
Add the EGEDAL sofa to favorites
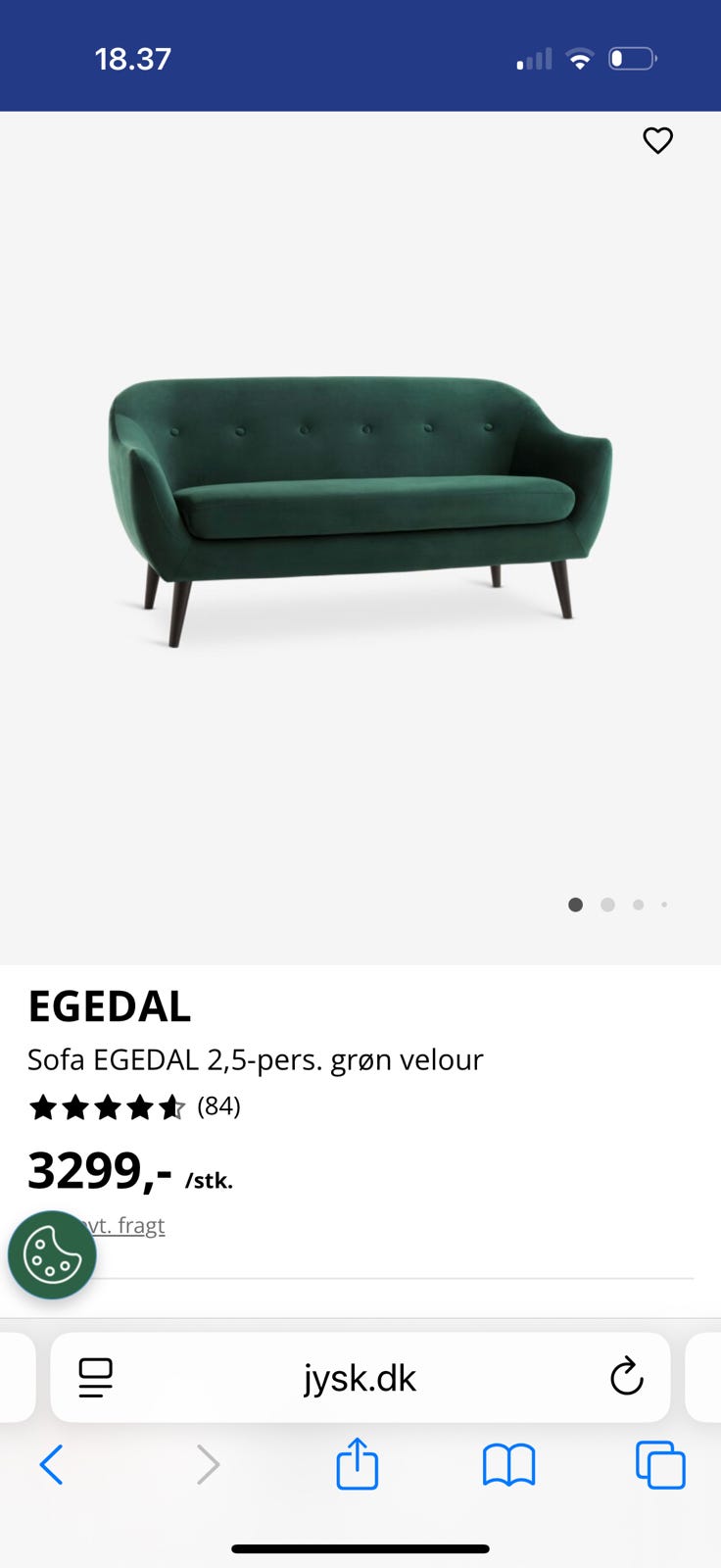[x=657, y=140]
